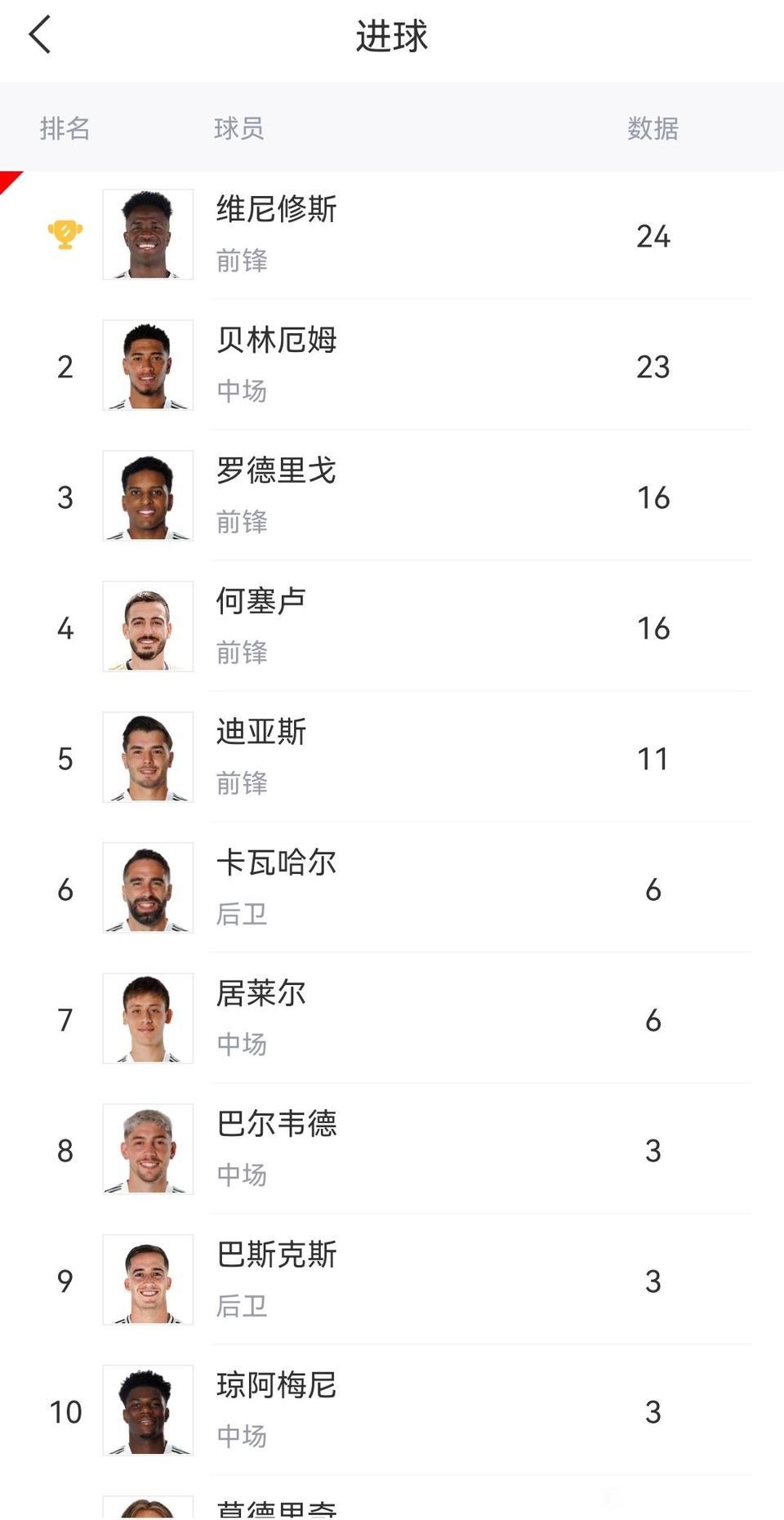Click the 排名 column header
Screen dimensions: 784x1520
pyautogui.click(x=65, y=128)
